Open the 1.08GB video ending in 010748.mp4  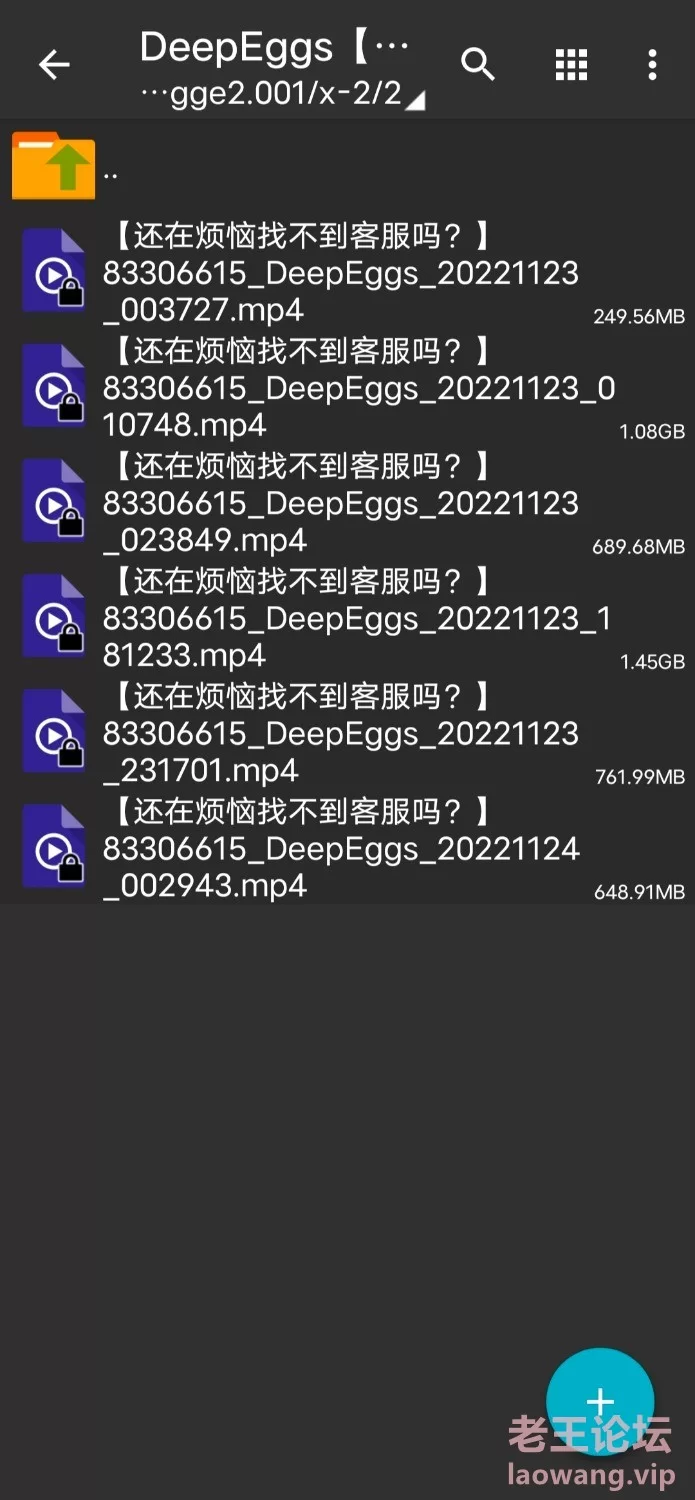point(340,388)
